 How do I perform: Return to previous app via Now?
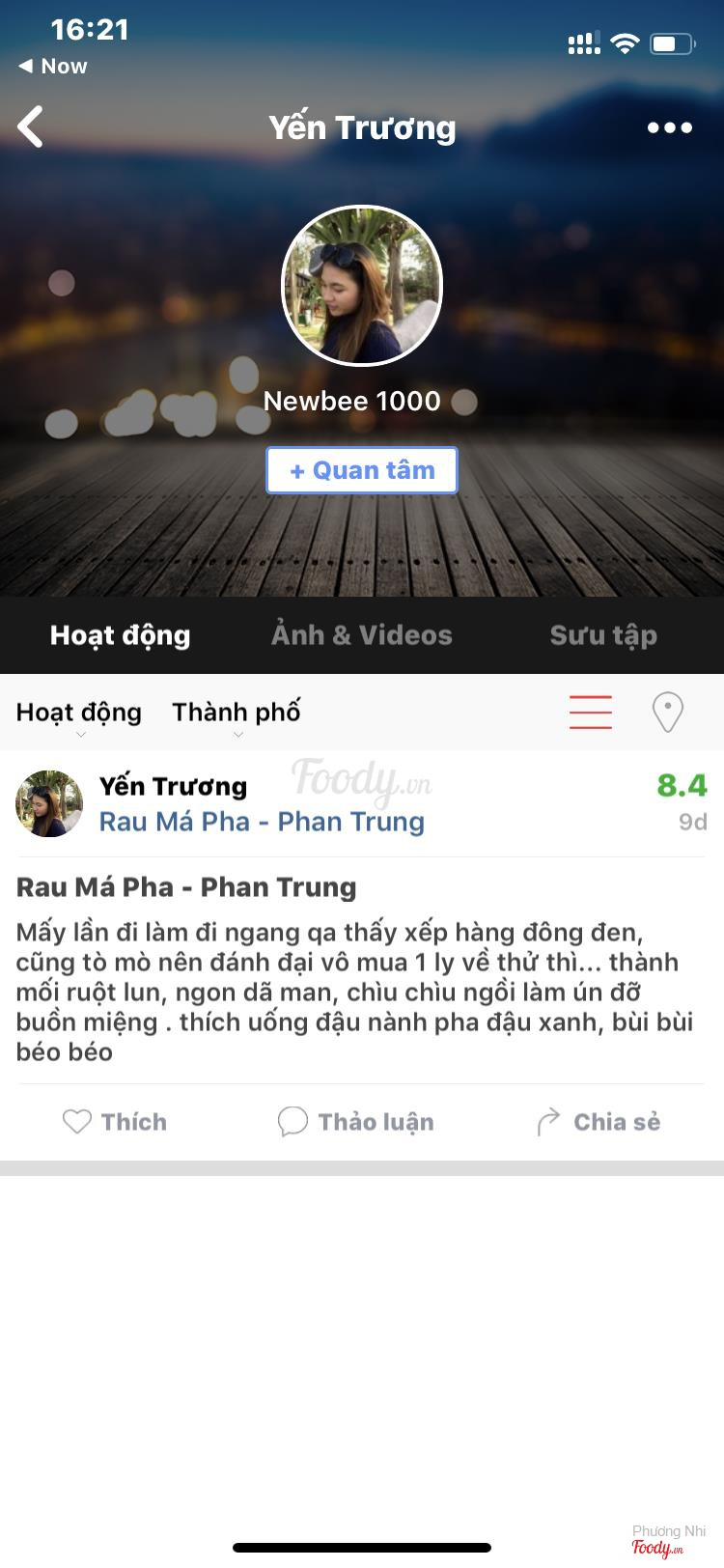[53, 66]
